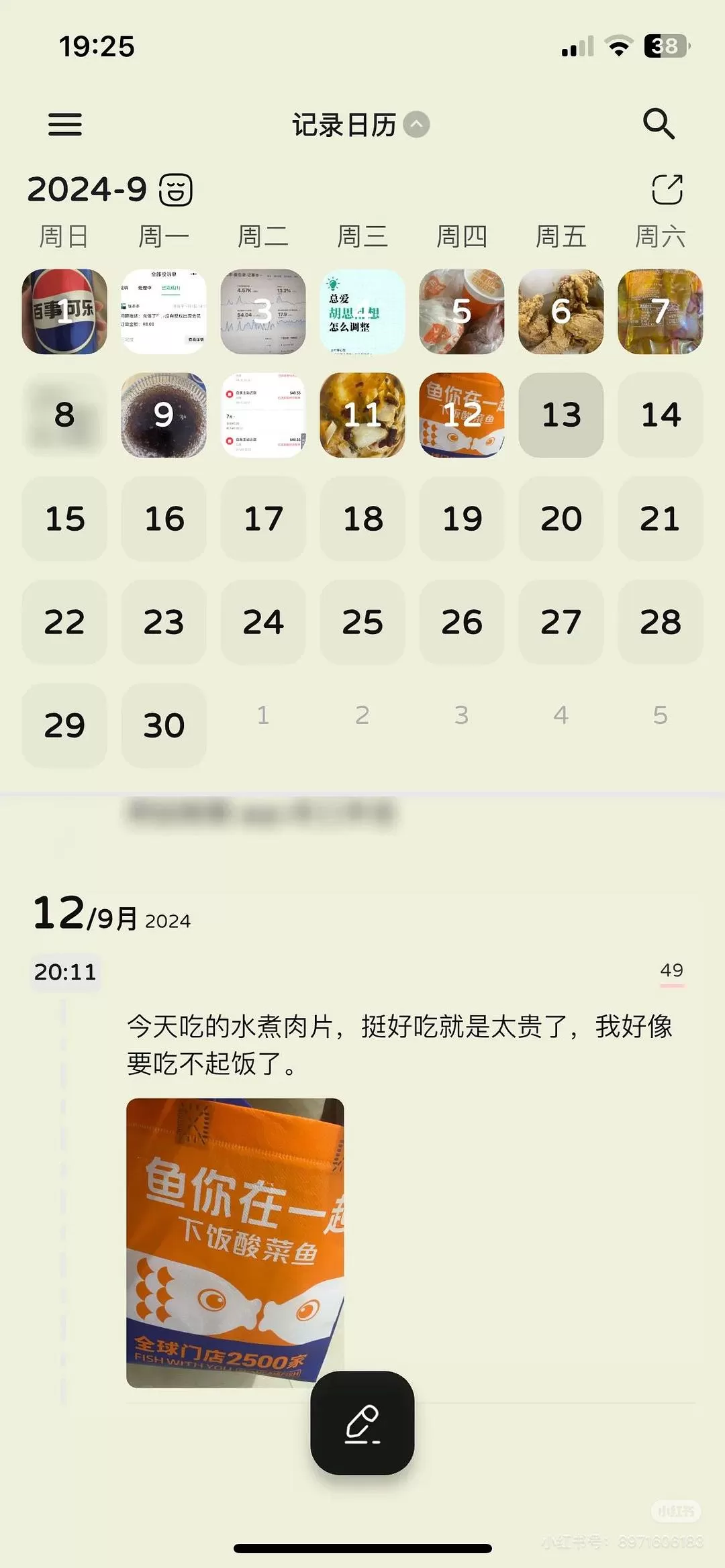Screen dimensions: 725x1568
Task: Select the highlighted day 13
Action: [x=561, y=415]
